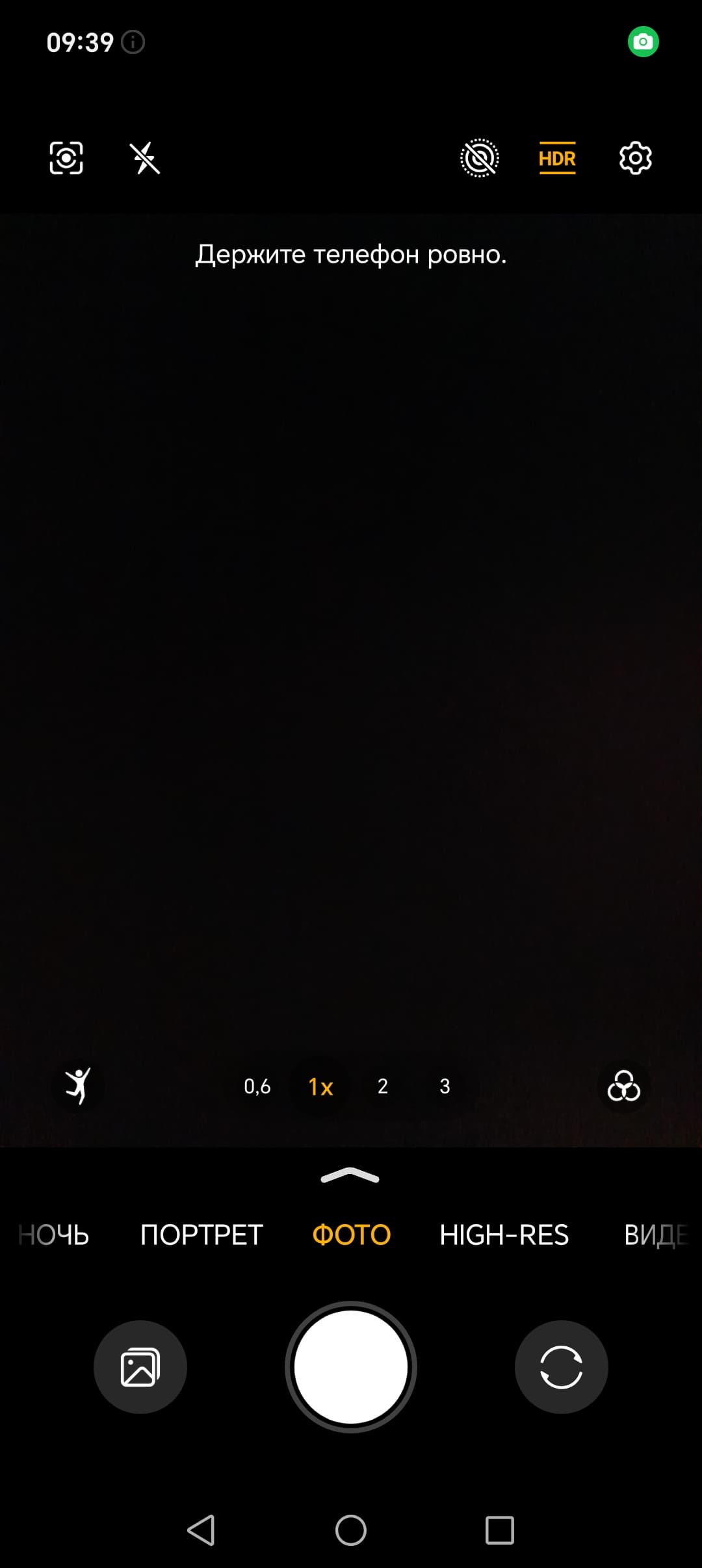Screen dimensions: 702x1568
Task: Switch to НОЧЬ mode
Action: 54,1235
